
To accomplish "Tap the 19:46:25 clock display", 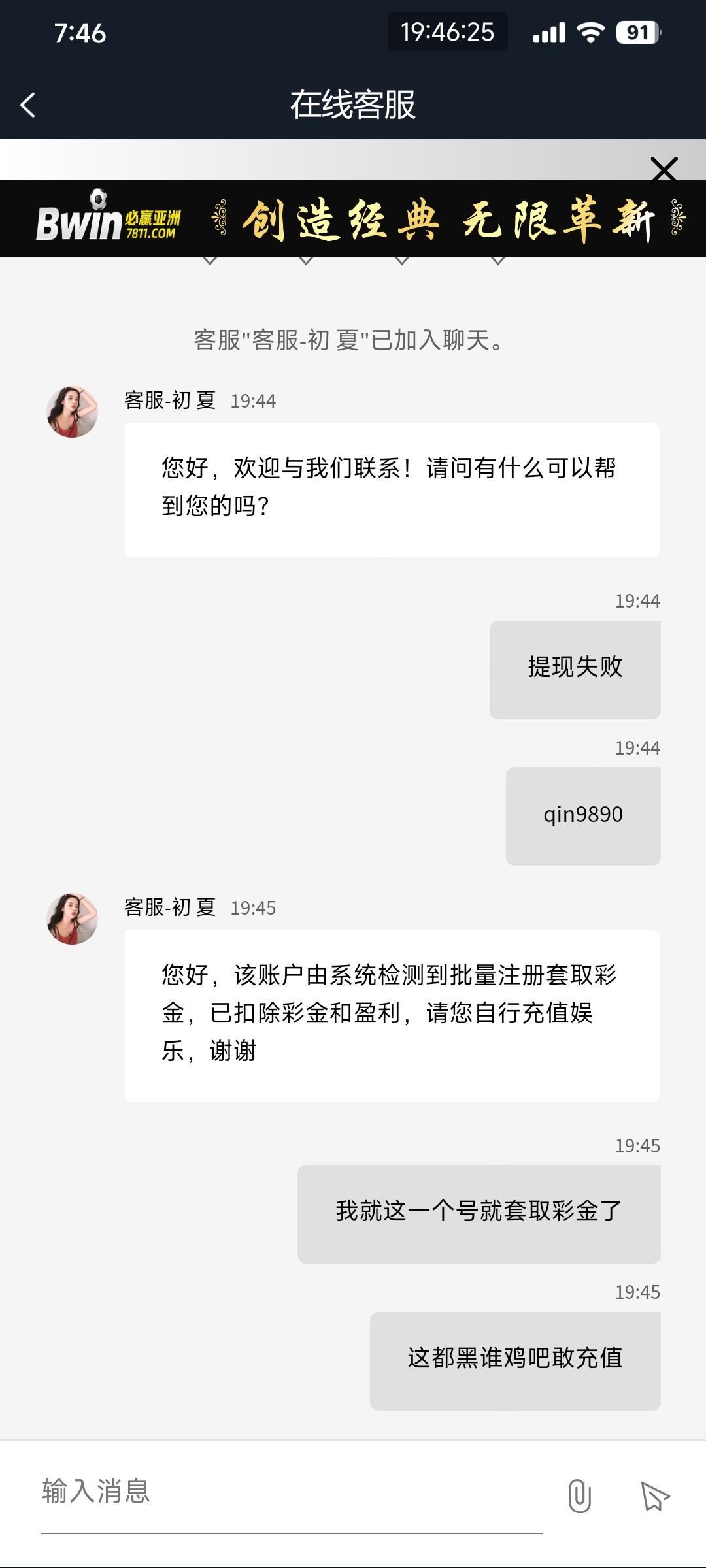I will [x=447, y=33].
